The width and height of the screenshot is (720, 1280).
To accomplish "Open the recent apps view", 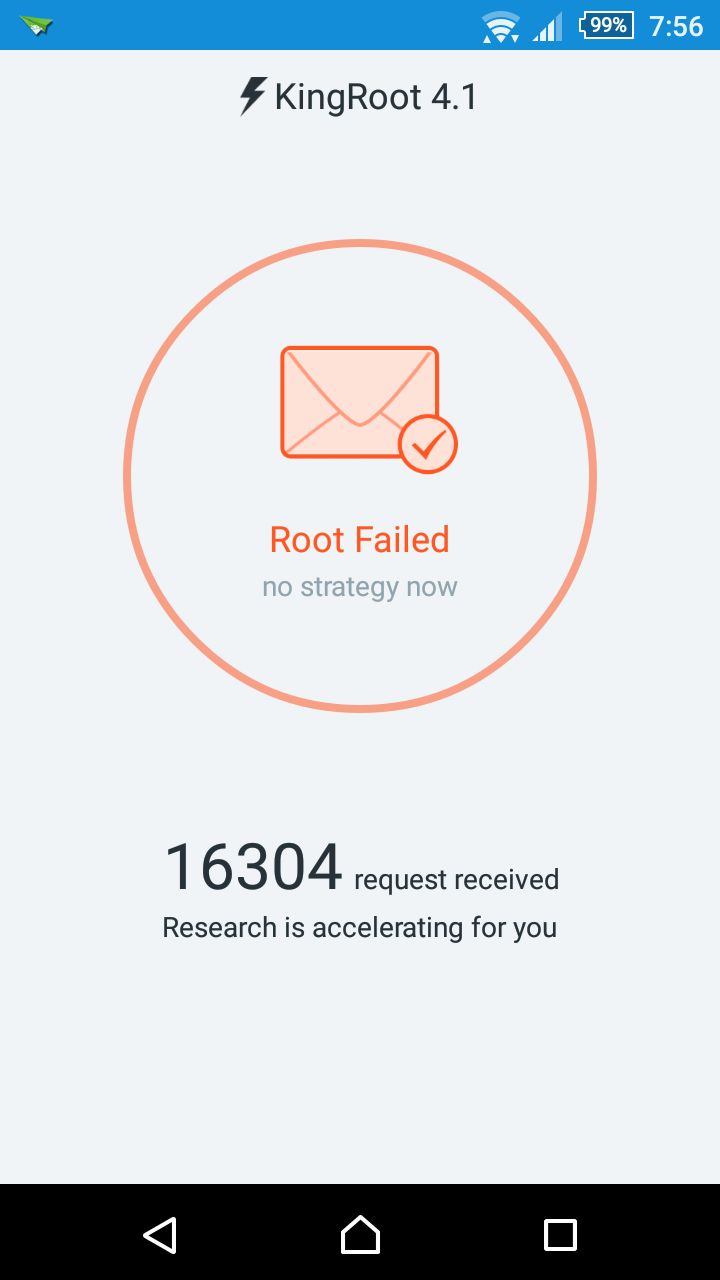I will [560, 1235].
